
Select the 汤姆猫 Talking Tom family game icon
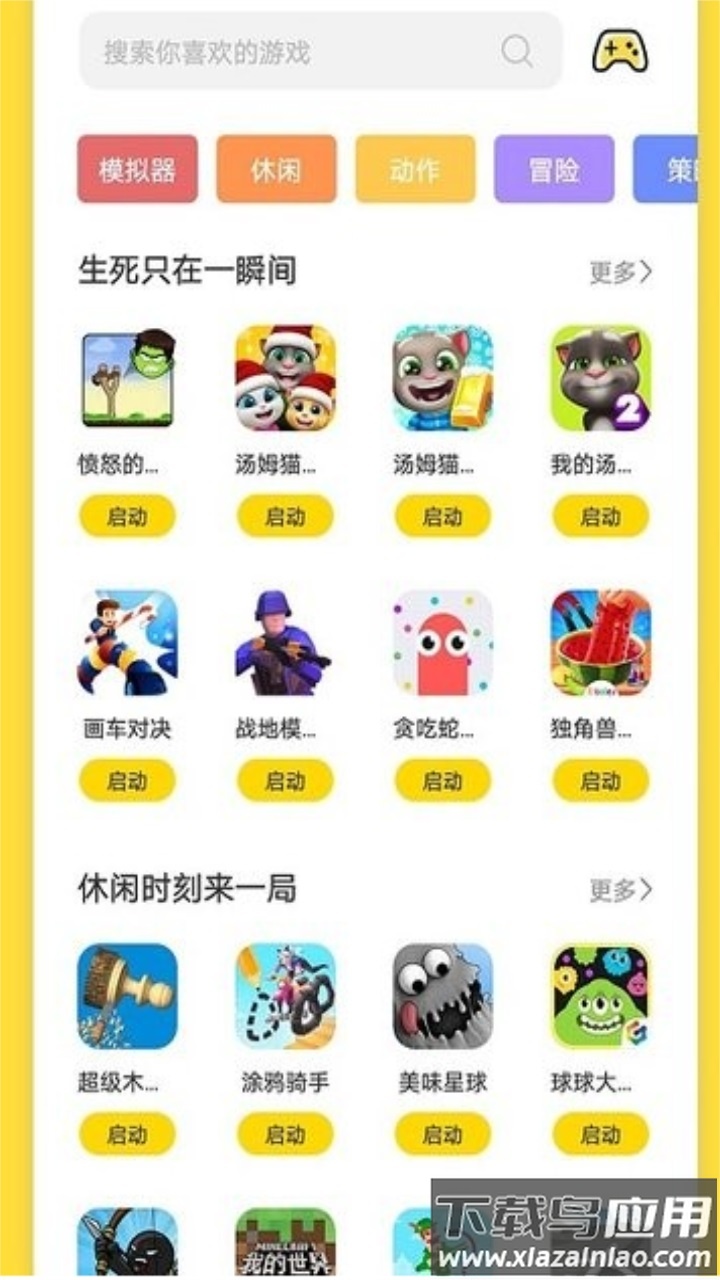283,378
